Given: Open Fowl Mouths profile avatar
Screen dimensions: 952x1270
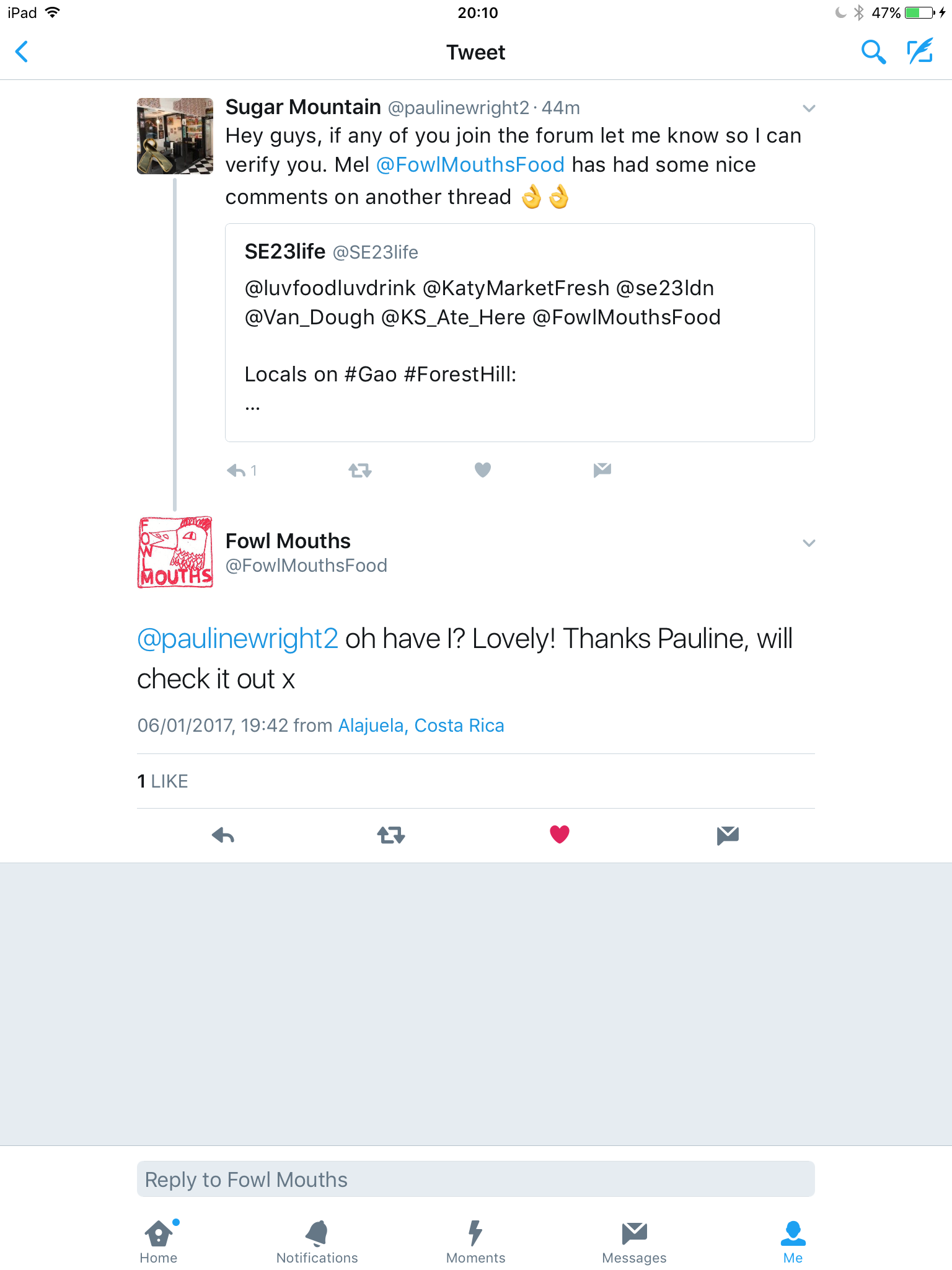Looking at the screenshot, I should click(175, 553).
